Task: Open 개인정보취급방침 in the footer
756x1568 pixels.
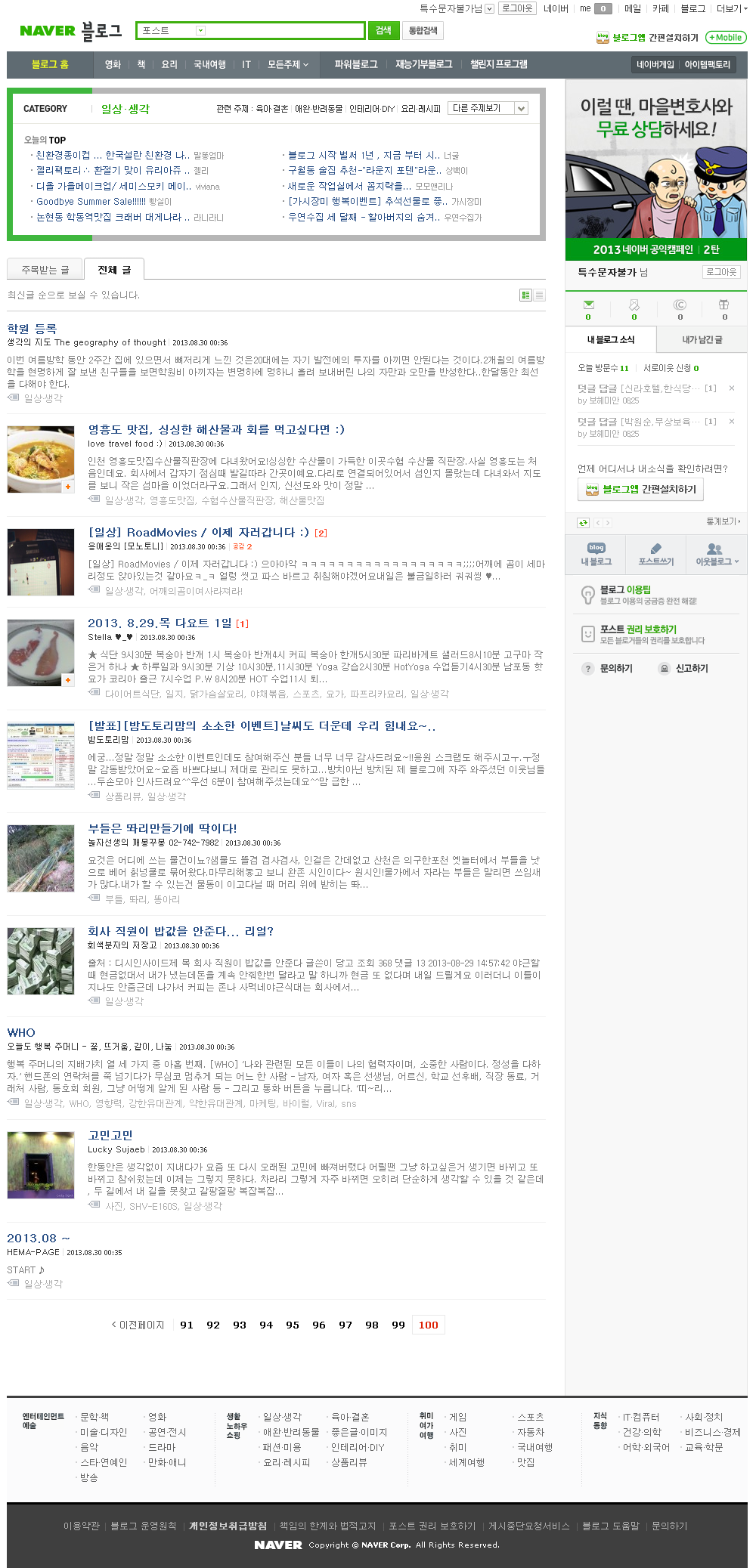Action: point(228,1526)
